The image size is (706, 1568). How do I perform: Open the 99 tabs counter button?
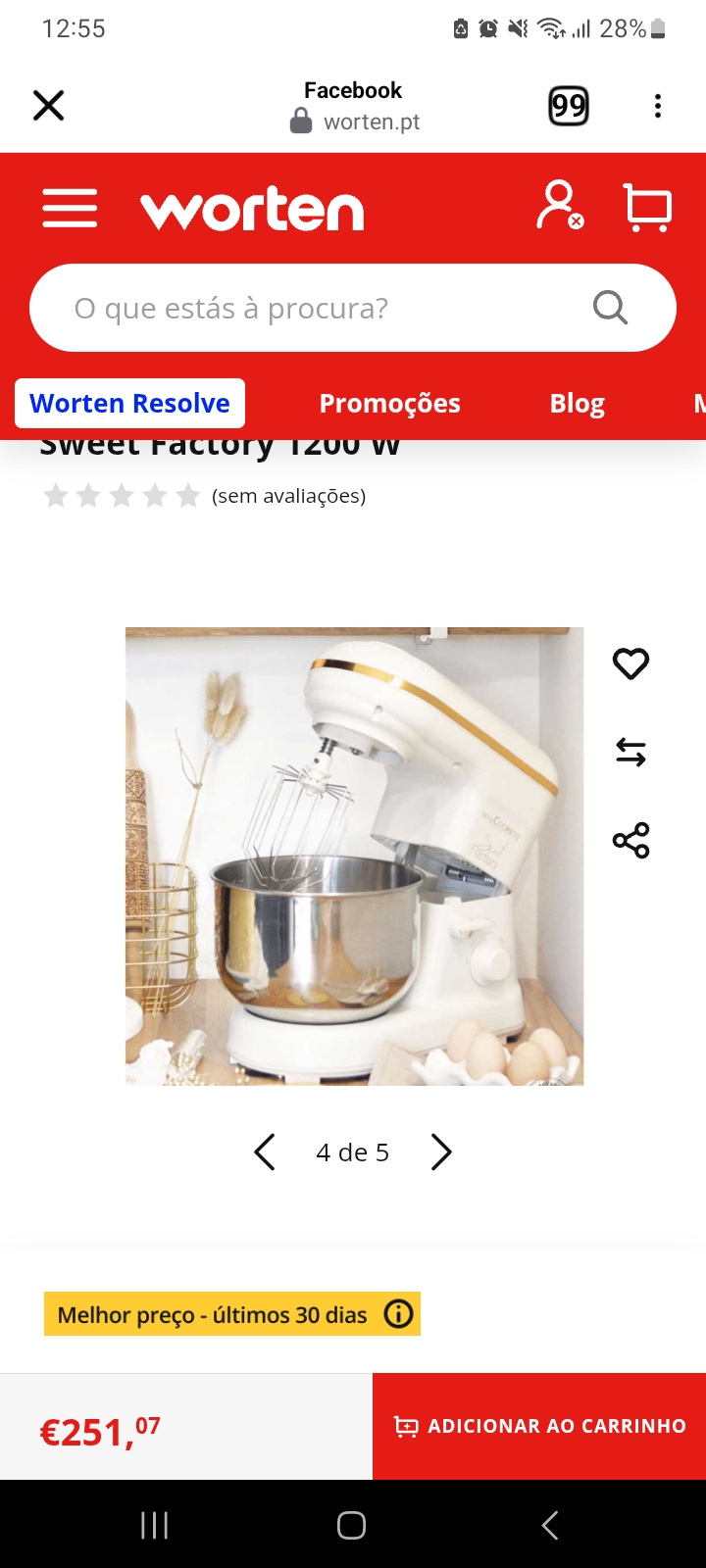[569, 106]
